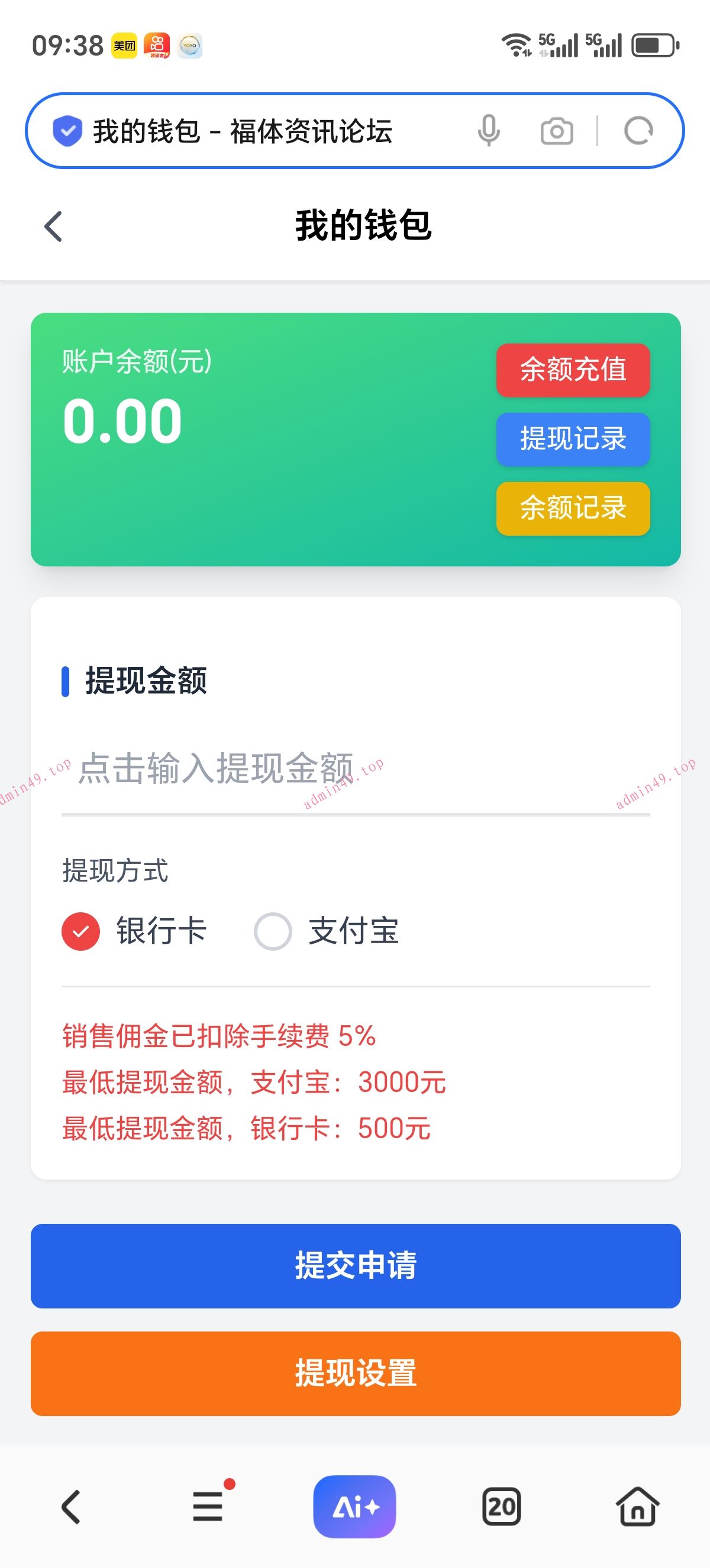Open the Ai+ assistant from bottom bar
Image resolution: width=710 pixels, height=1568 pixels.
(x=354, y=1507)
